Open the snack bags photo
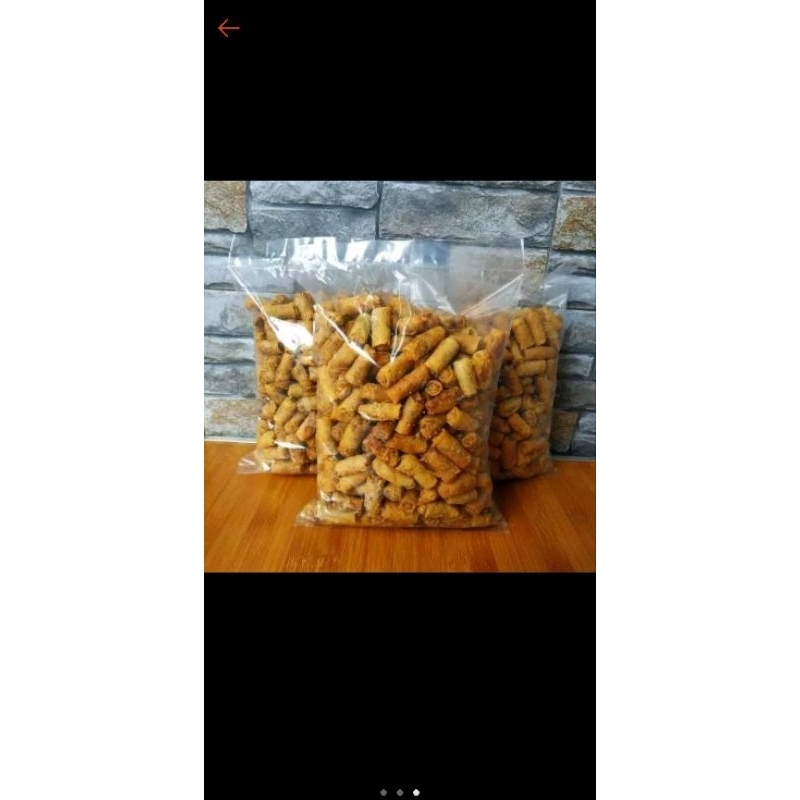Screen dimensions: 800x800 399,377
